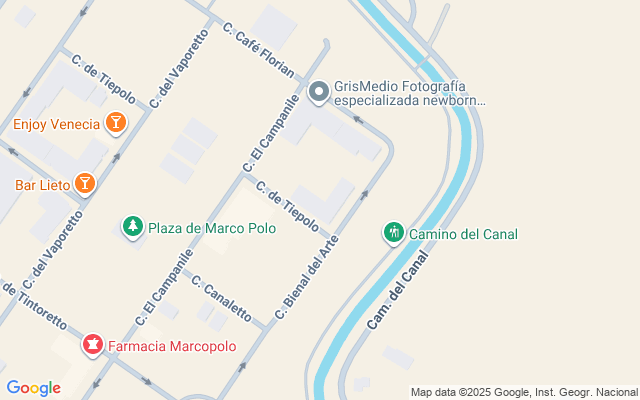Select the Bar Lieto map pin
640x400 pixels.
pos(86,184)
